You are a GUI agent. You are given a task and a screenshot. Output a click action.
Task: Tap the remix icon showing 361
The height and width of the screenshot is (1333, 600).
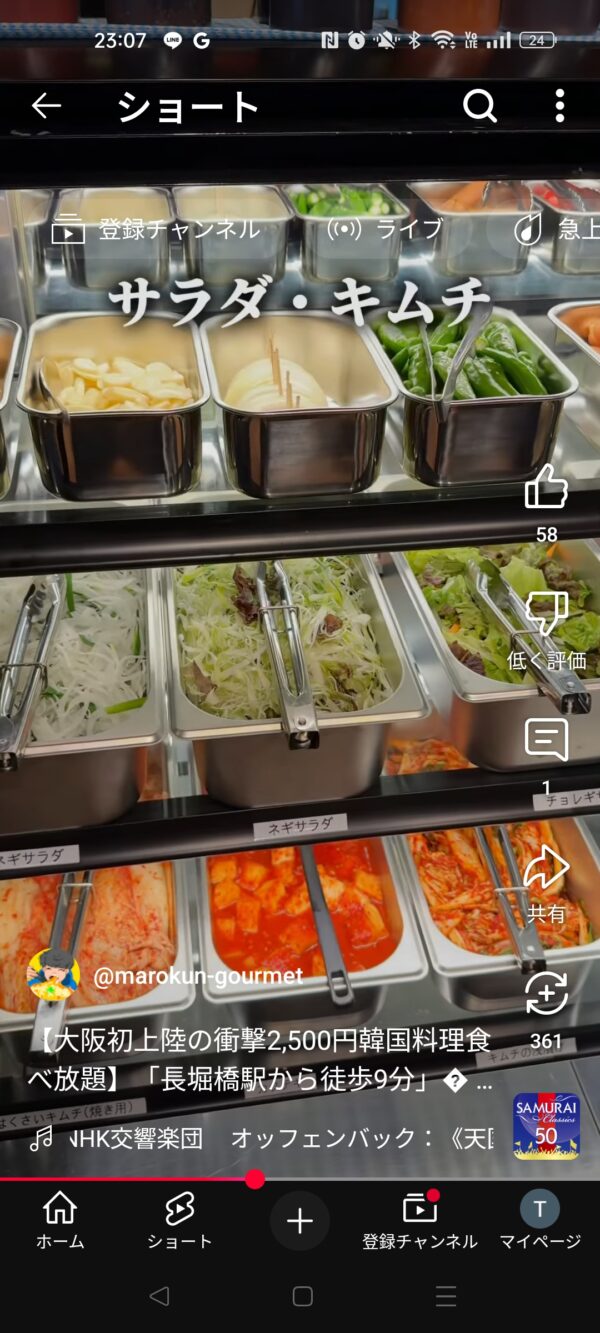coord(546,993)
